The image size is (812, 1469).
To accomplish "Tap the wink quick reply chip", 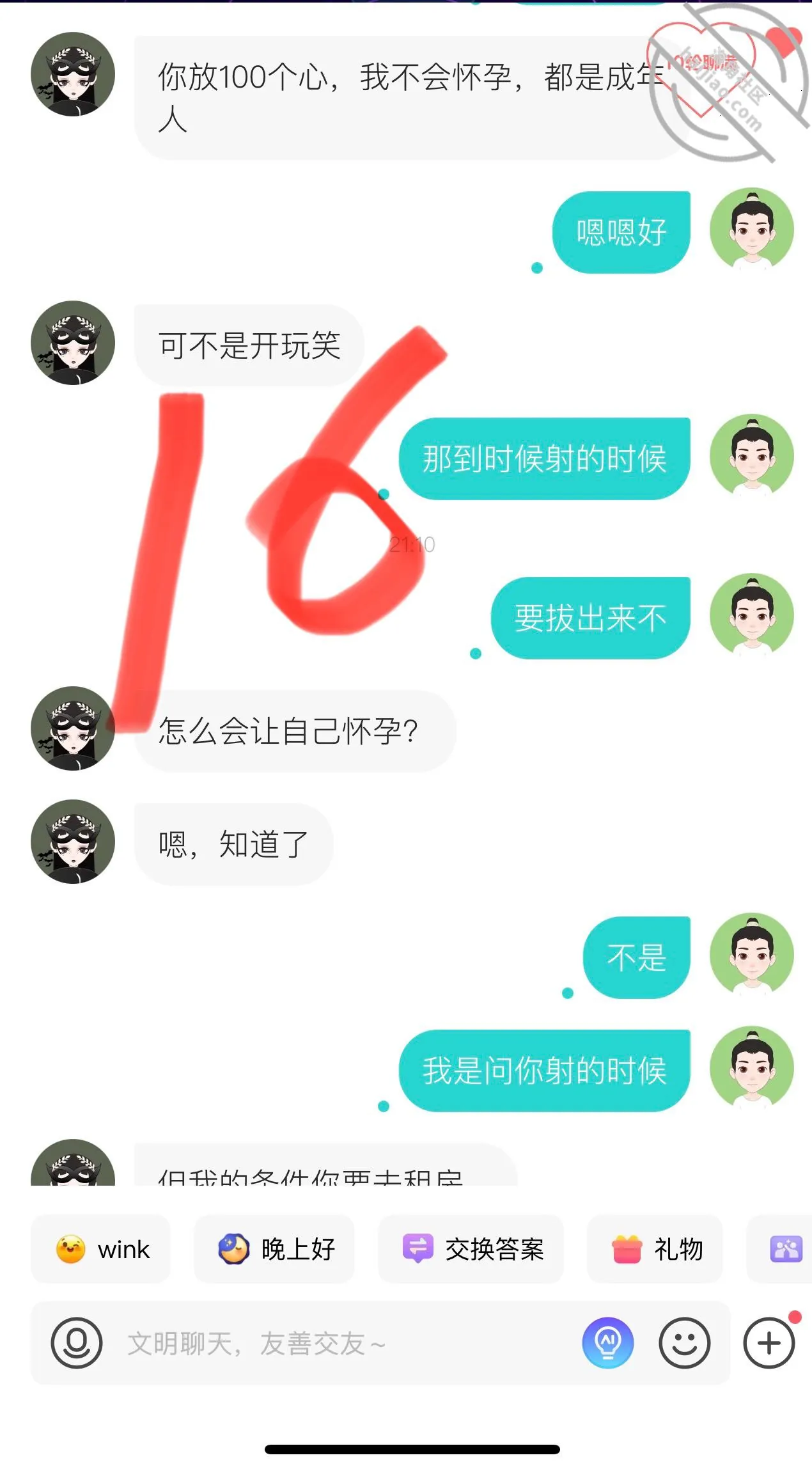I will click(x=101, y=1249).
